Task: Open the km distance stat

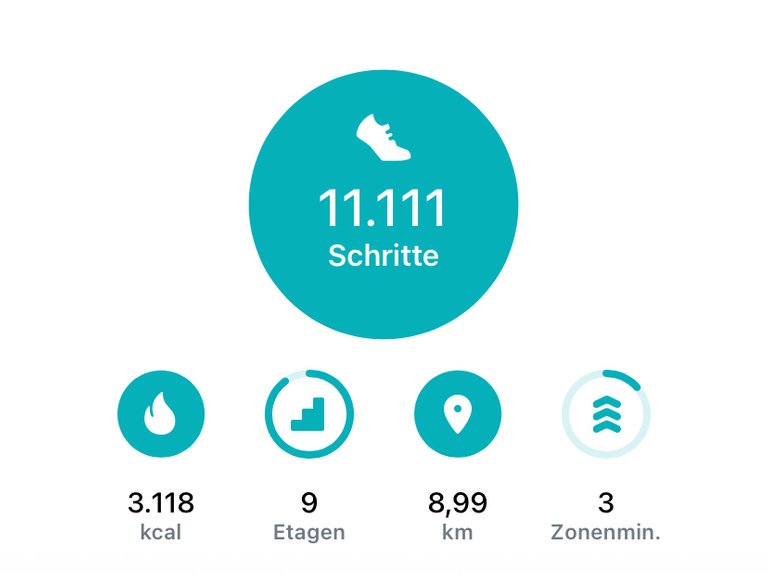Action: (457, 413)
